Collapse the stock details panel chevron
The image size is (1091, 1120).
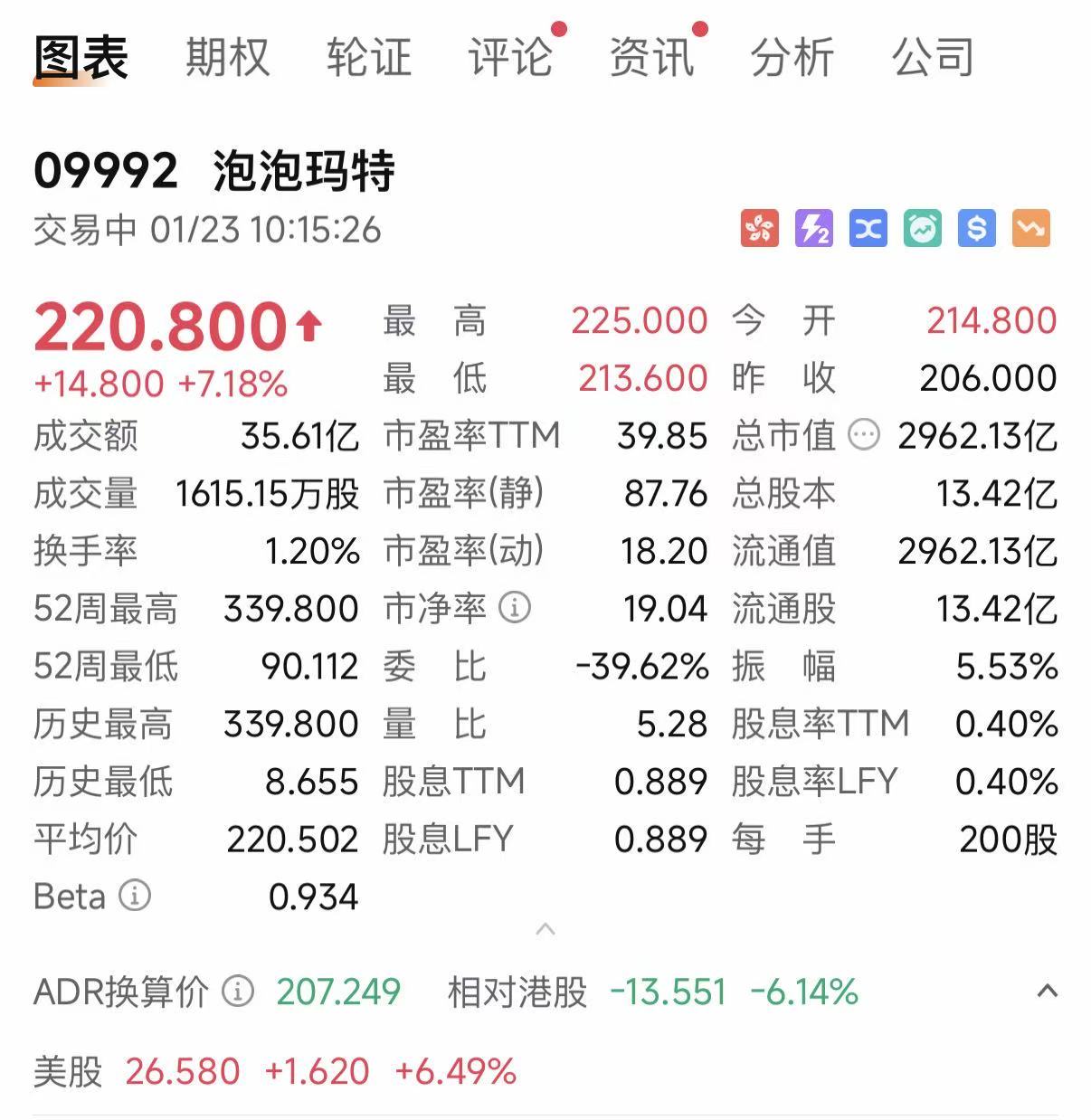point(544,929)
